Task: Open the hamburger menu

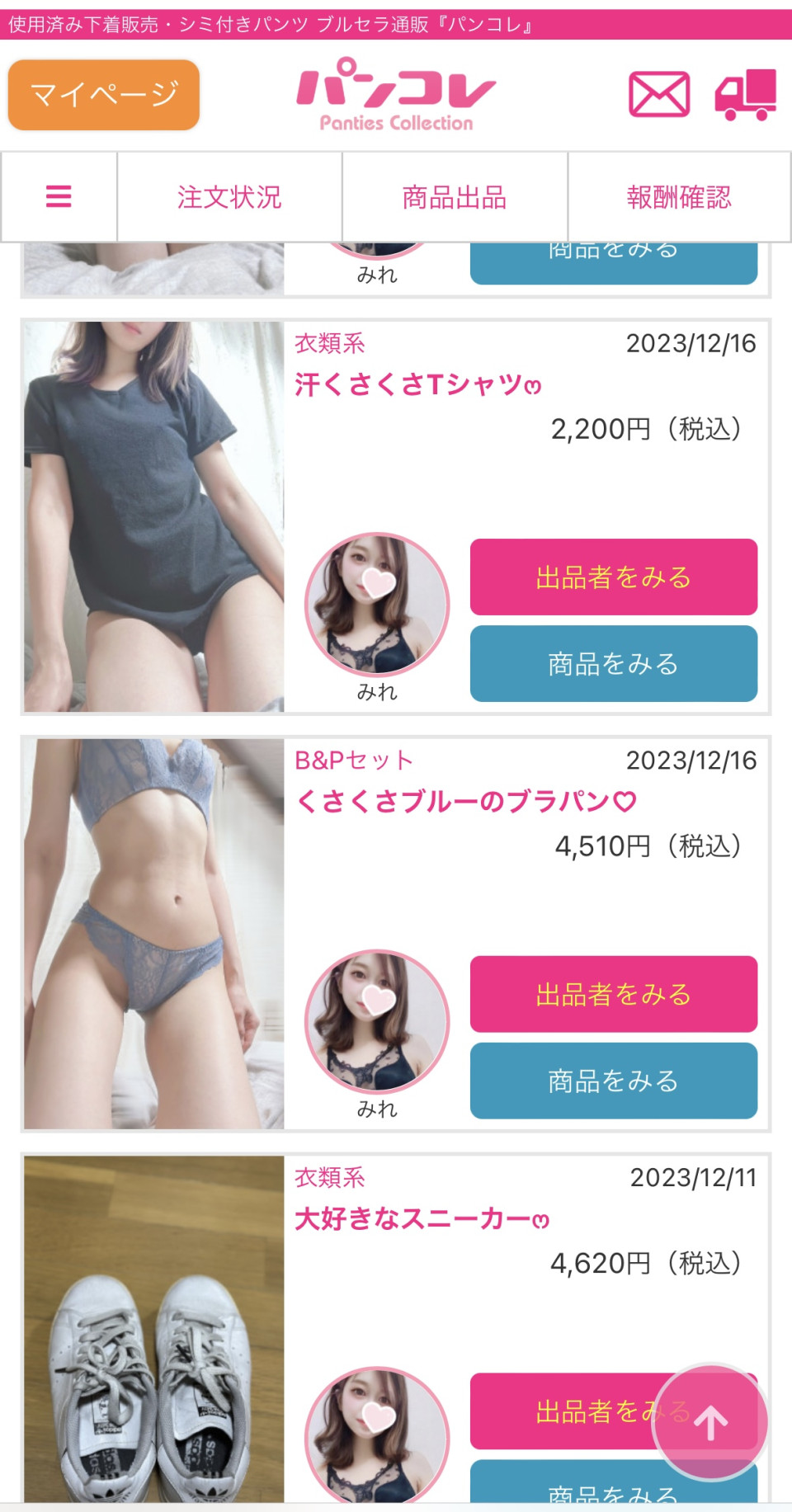Action: 59,197
